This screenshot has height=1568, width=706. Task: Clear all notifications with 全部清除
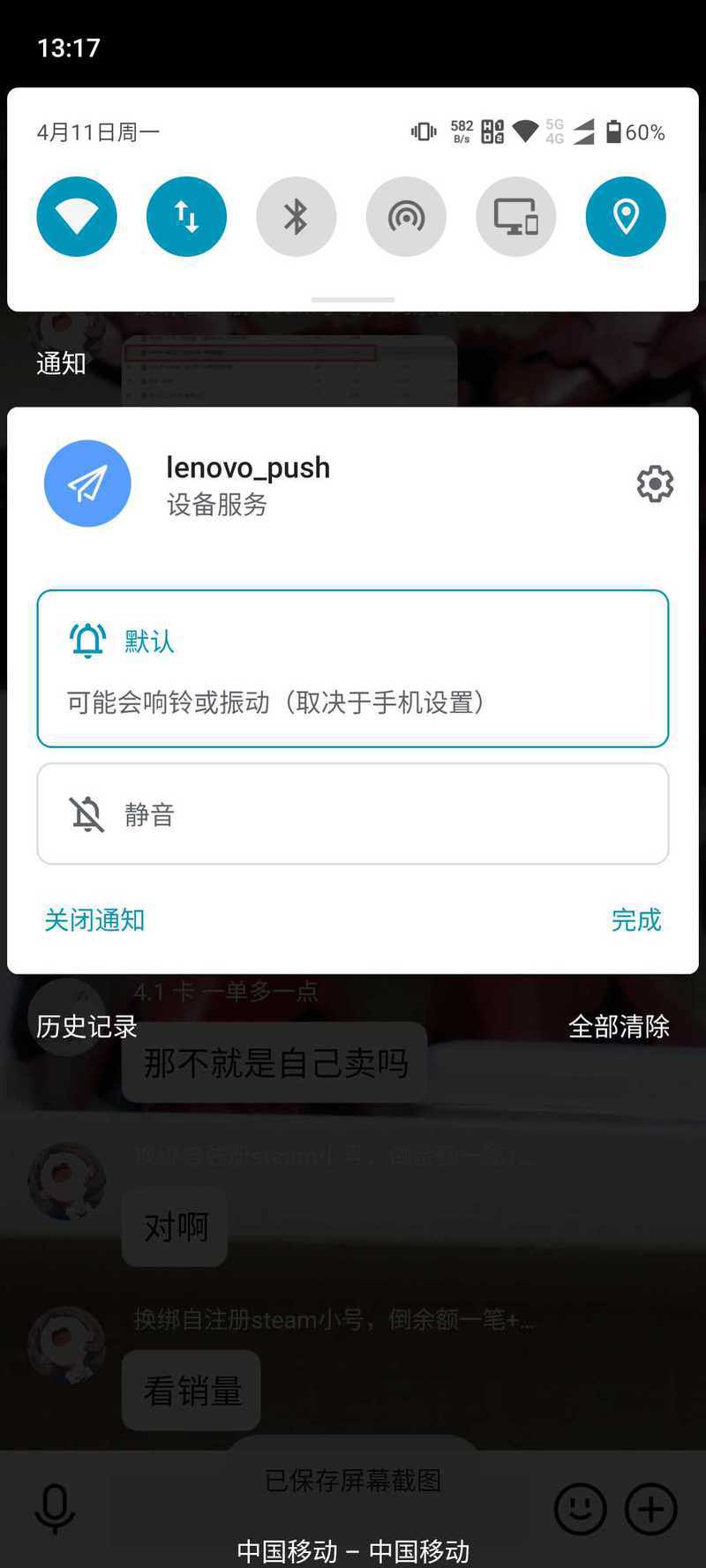pos(619,1026)
